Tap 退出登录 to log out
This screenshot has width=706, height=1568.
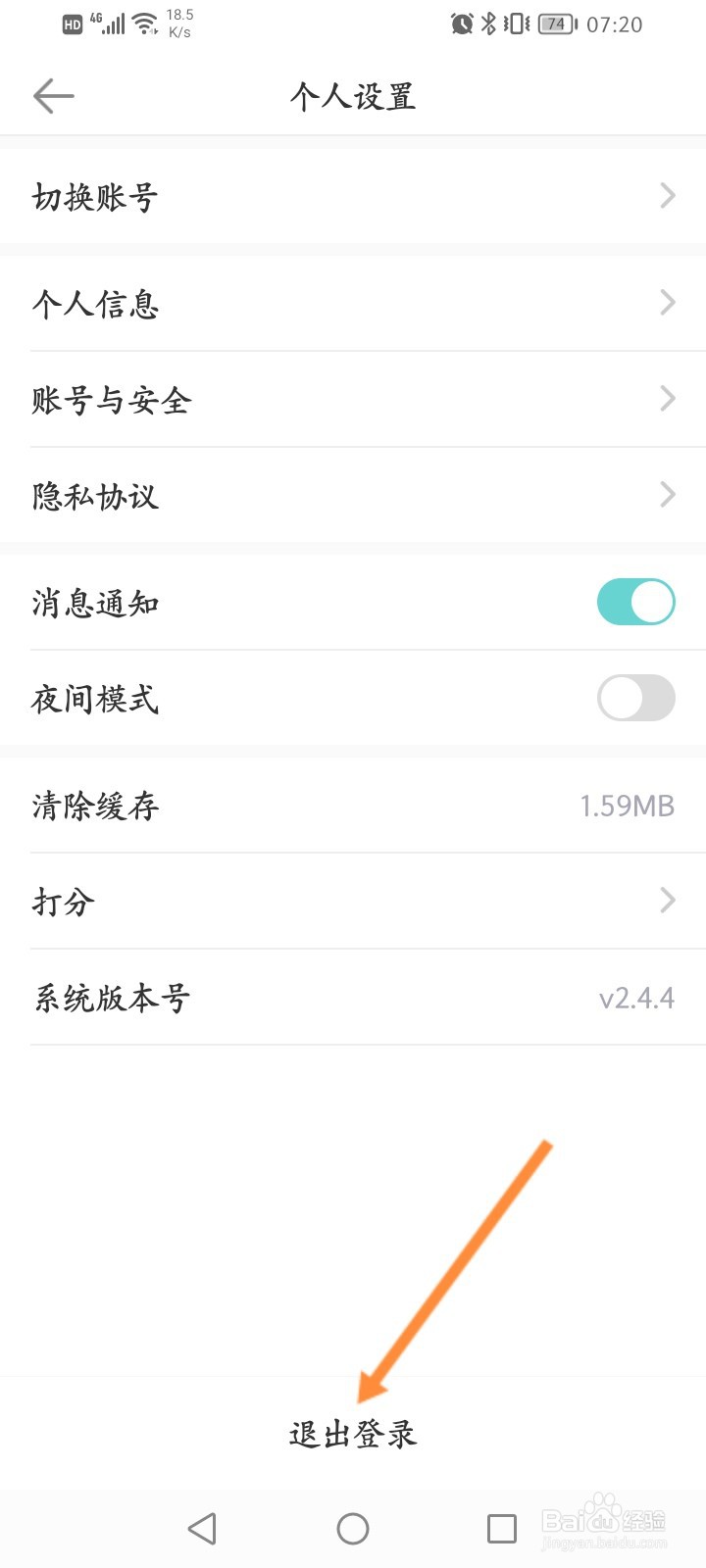click(x=353, y=1435)
